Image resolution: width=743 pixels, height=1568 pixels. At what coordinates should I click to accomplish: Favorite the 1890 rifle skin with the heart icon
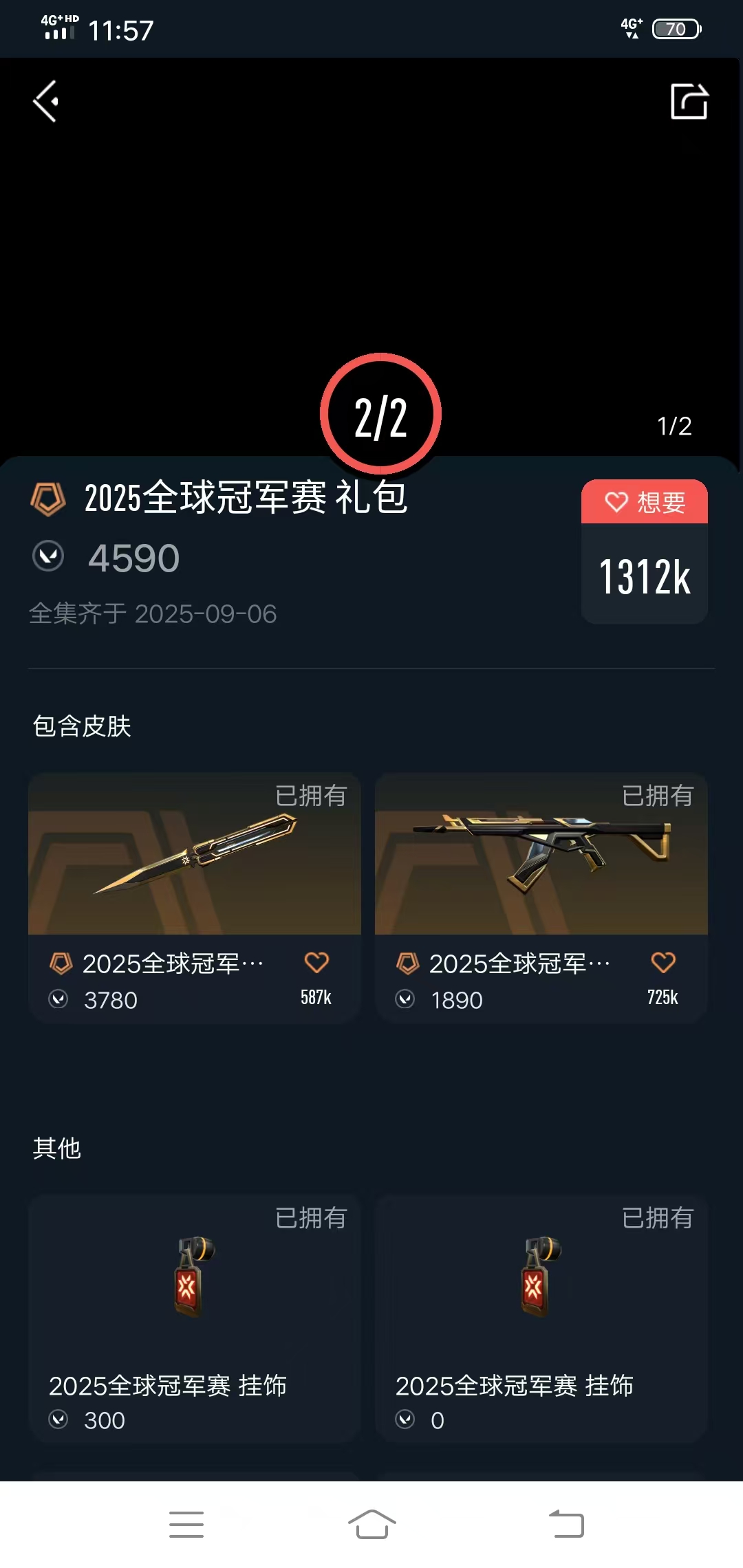pyautogui.click(x=663, y=962)
